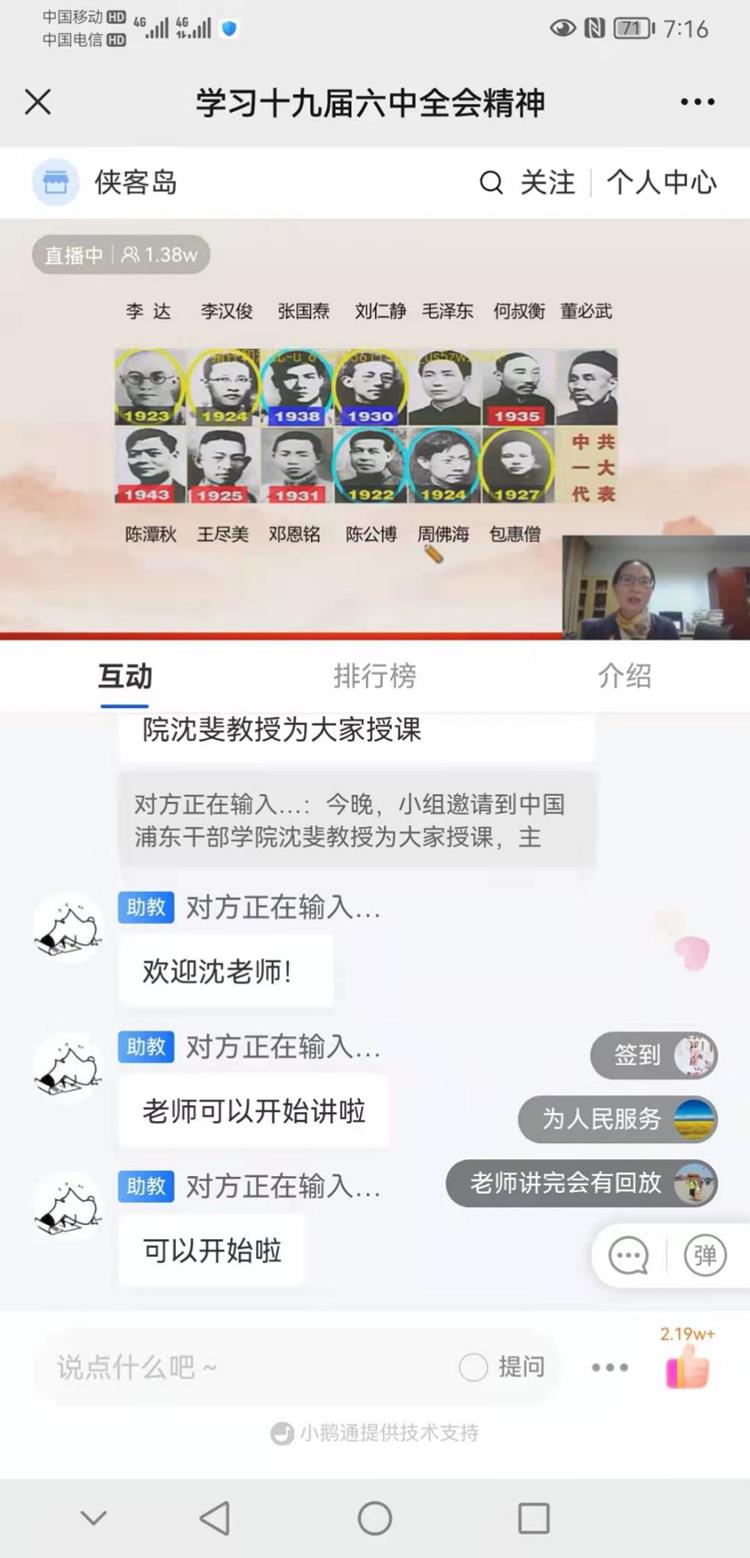This screenshot has height=1558, width=750.
Task: Return to the home screen
Action: click(375, 1518)
